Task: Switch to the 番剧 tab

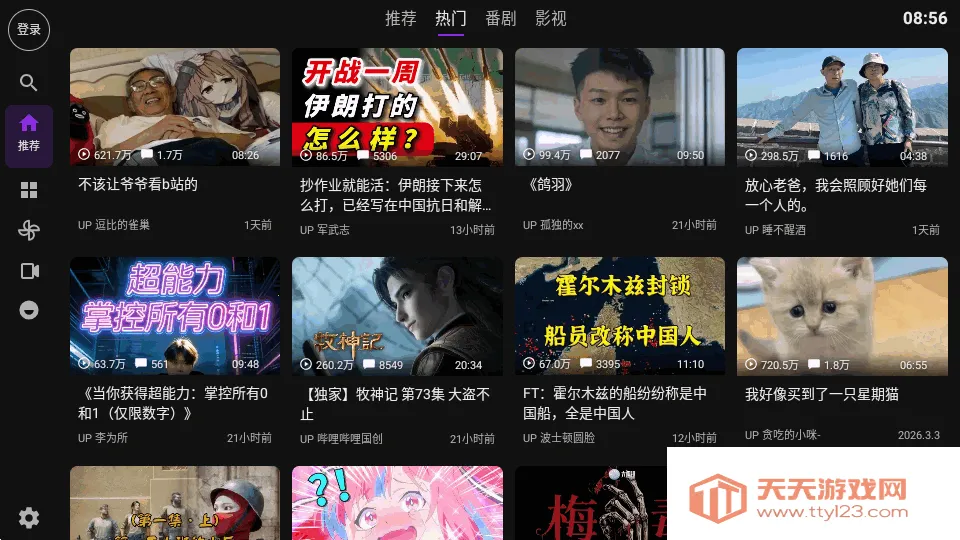Action: pos(500,18)
